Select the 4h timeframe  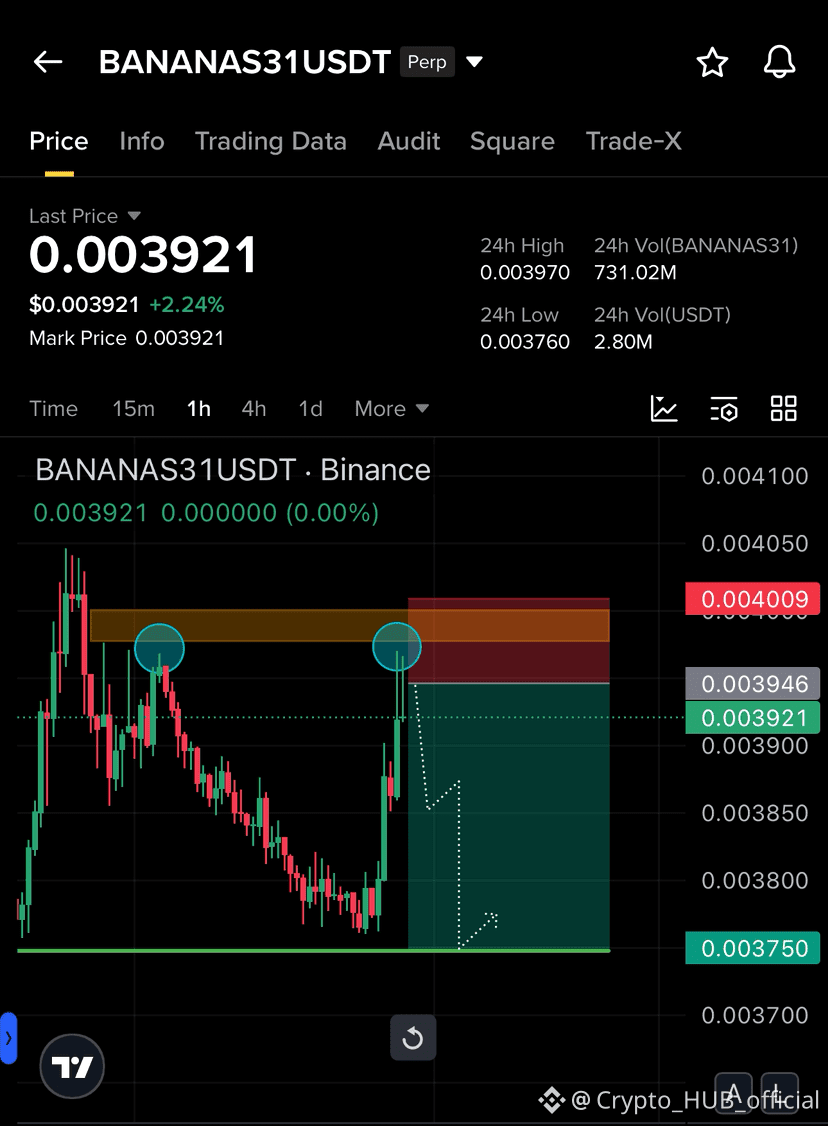(253, 408)
